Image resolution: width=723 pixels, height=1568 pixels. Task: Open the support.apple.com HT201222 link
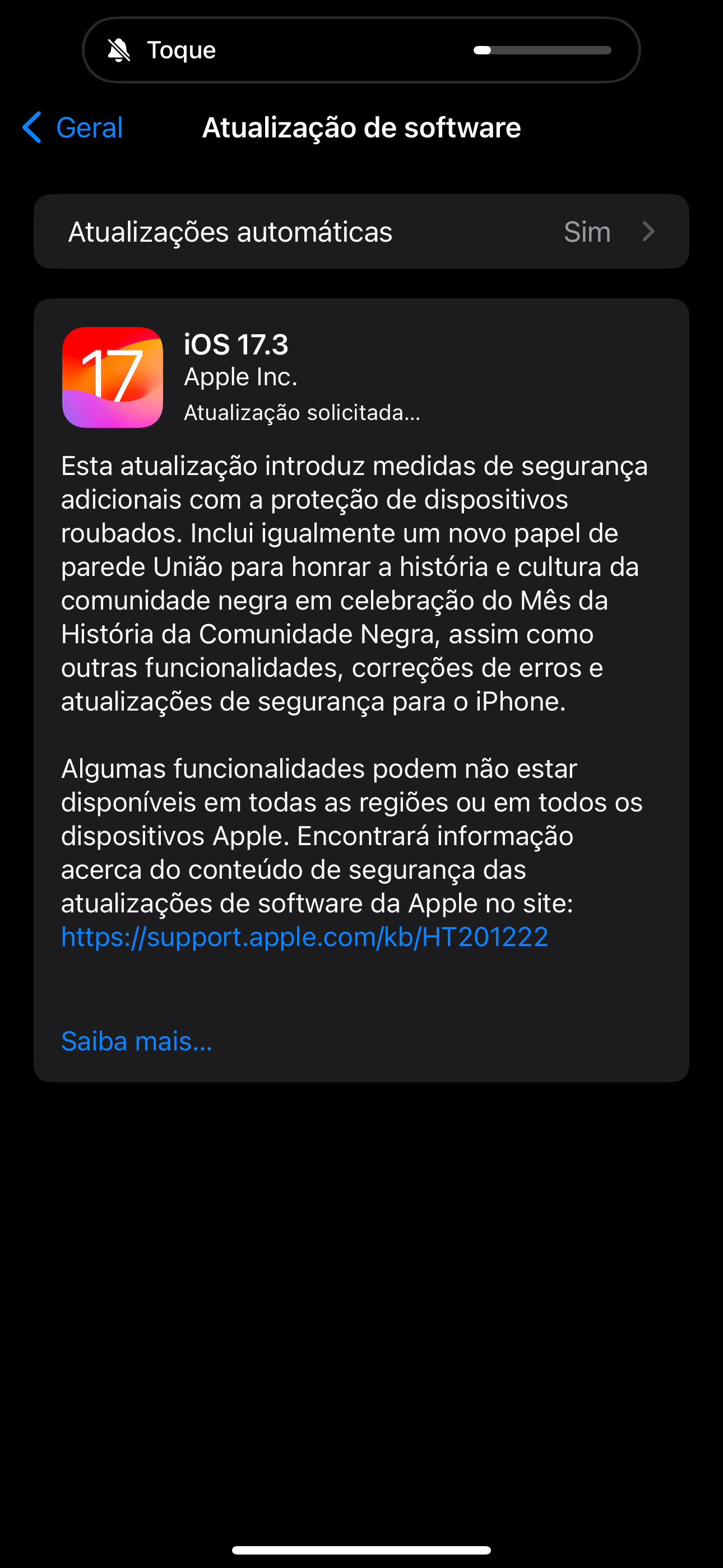point(304,937)
